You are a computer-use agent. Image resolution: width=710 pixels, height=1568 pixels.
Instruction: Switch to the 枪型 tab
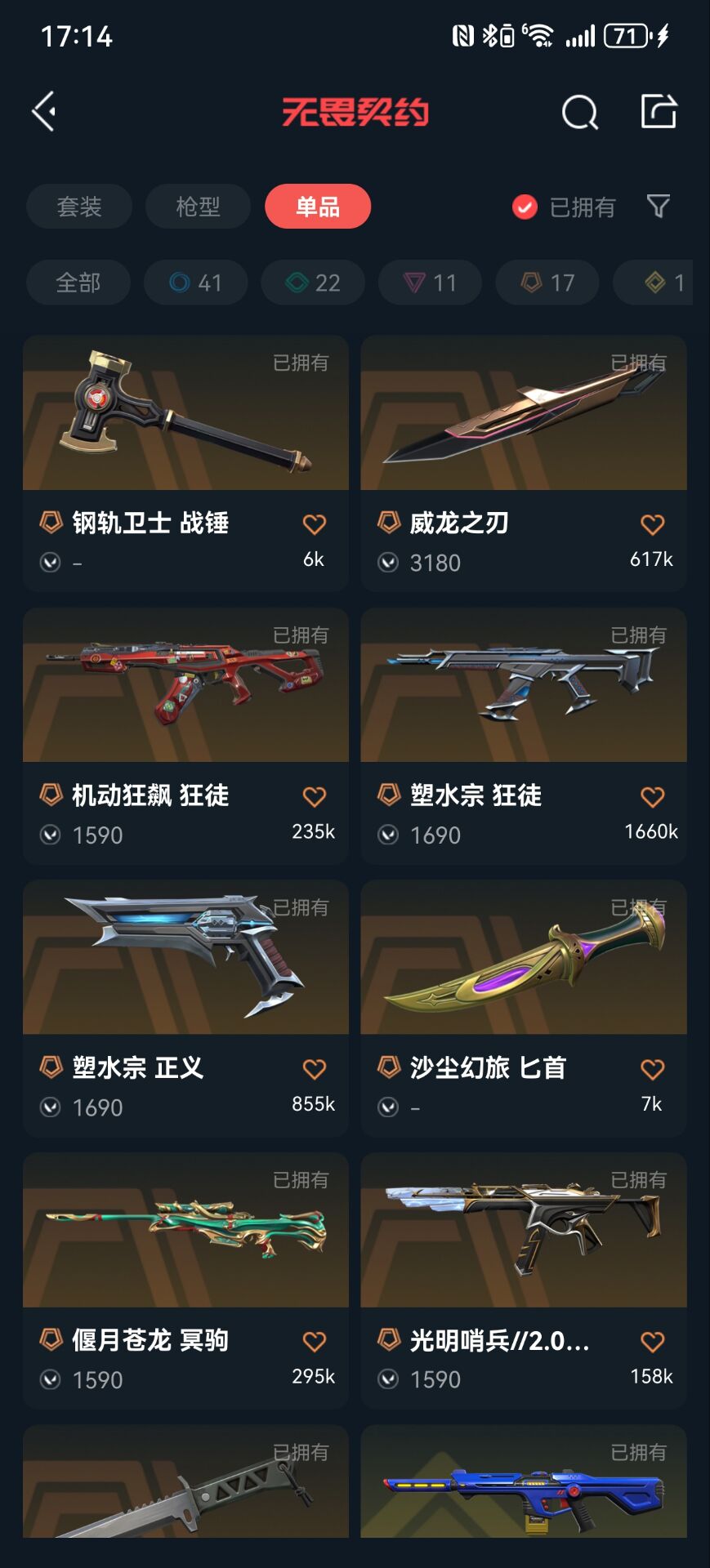pos(198,207)
